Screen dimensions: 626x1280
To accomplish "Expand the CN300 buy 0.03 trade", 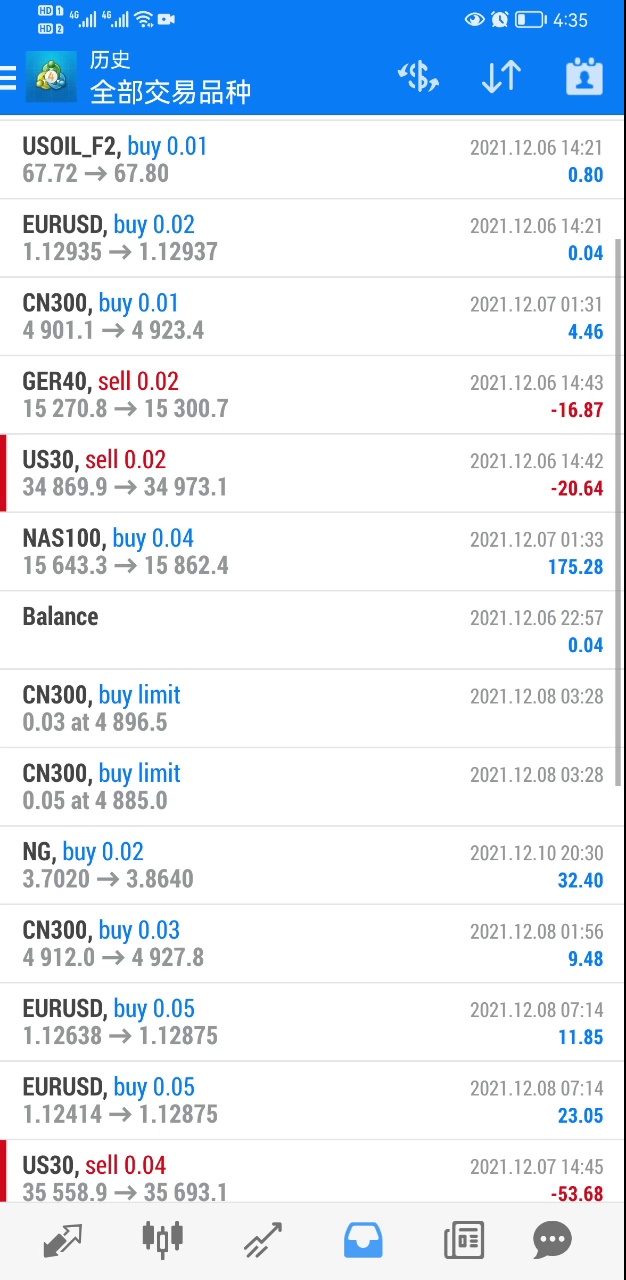I will (x=312, y=943).
